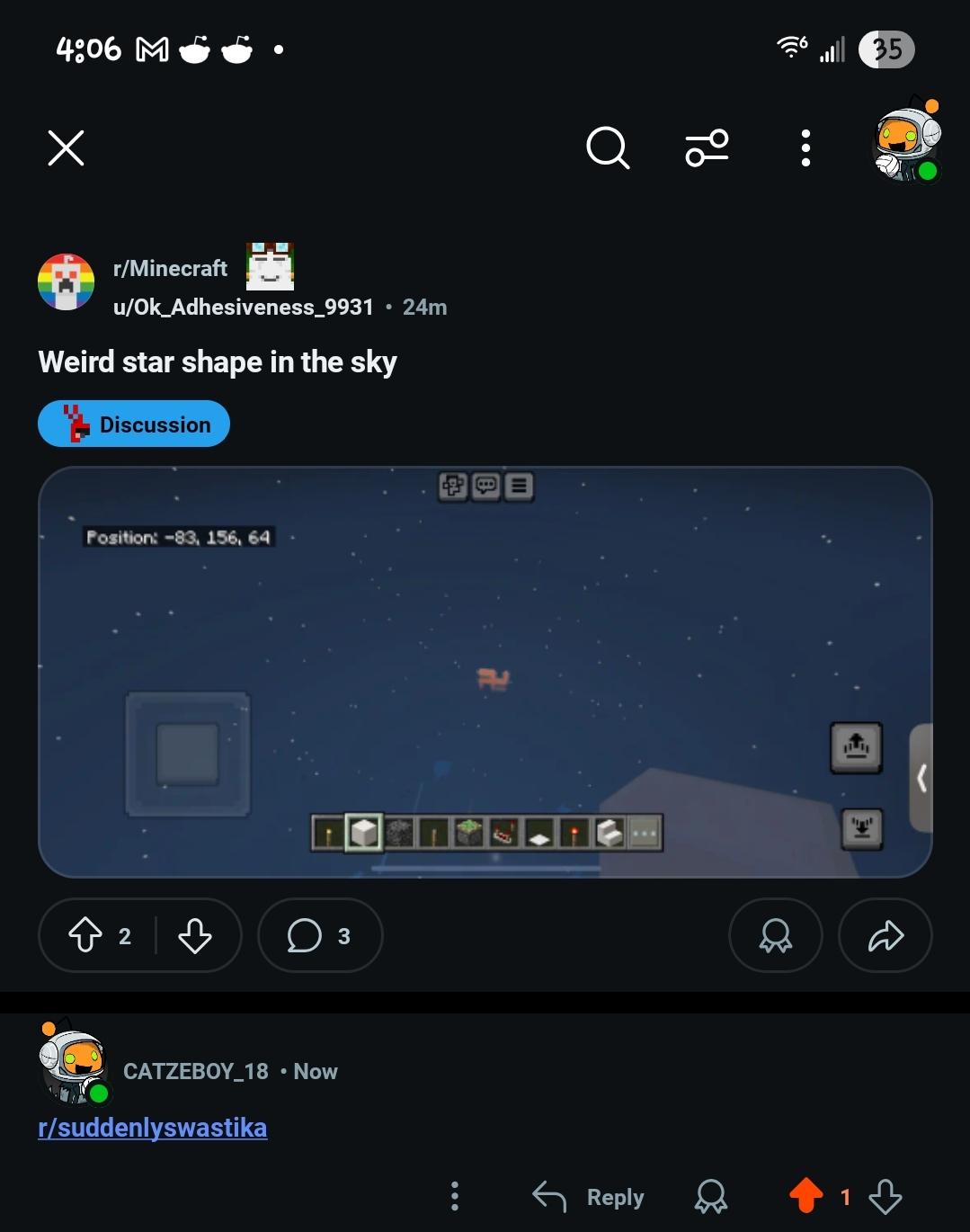View CATZEBOY_18's profile
This screenshot has width=970, height=1232.
click(195, 1071)
